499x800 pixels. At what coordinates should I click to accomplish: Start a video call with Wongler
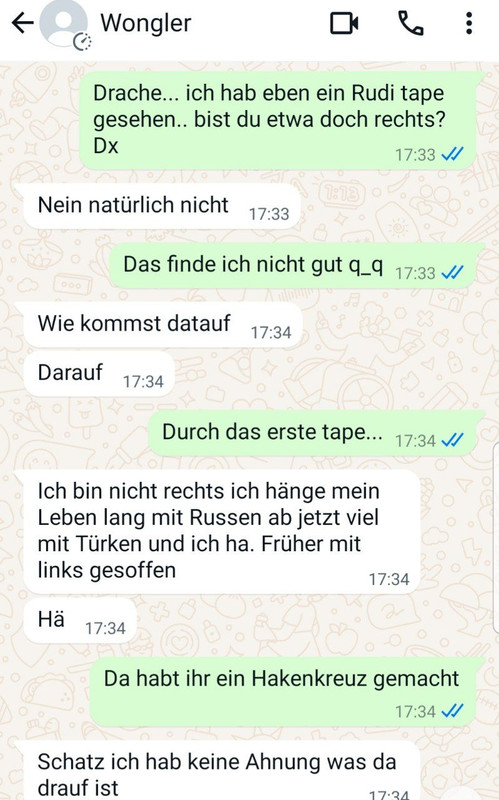pos(344,23)
